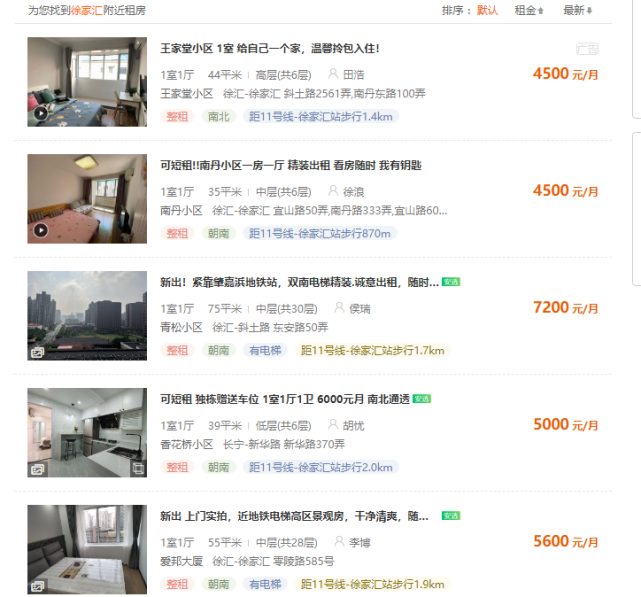
Task: Open the 王家堂小区 1室 listing title
Action: [270, 48]
